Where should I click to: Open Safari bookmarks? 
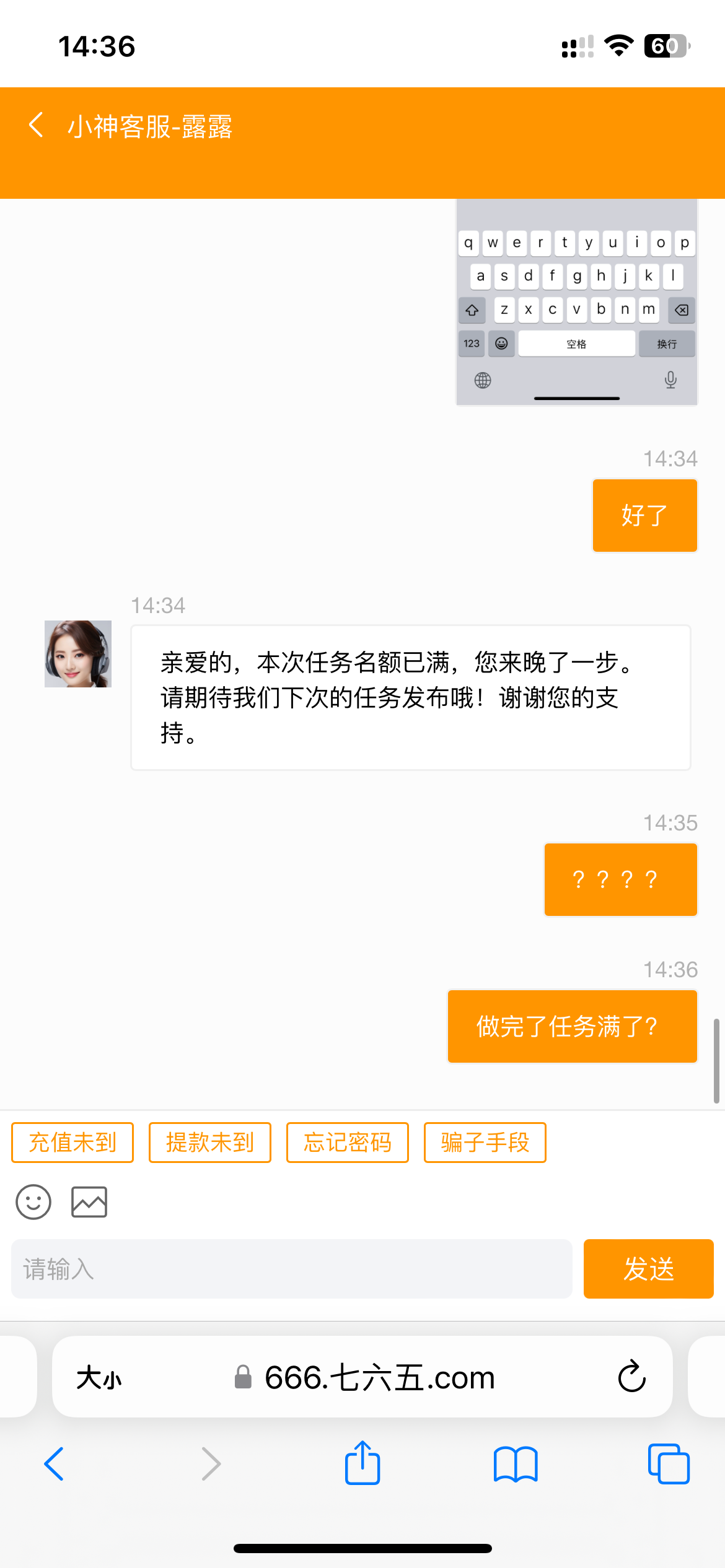click(x=516, y=1464)
